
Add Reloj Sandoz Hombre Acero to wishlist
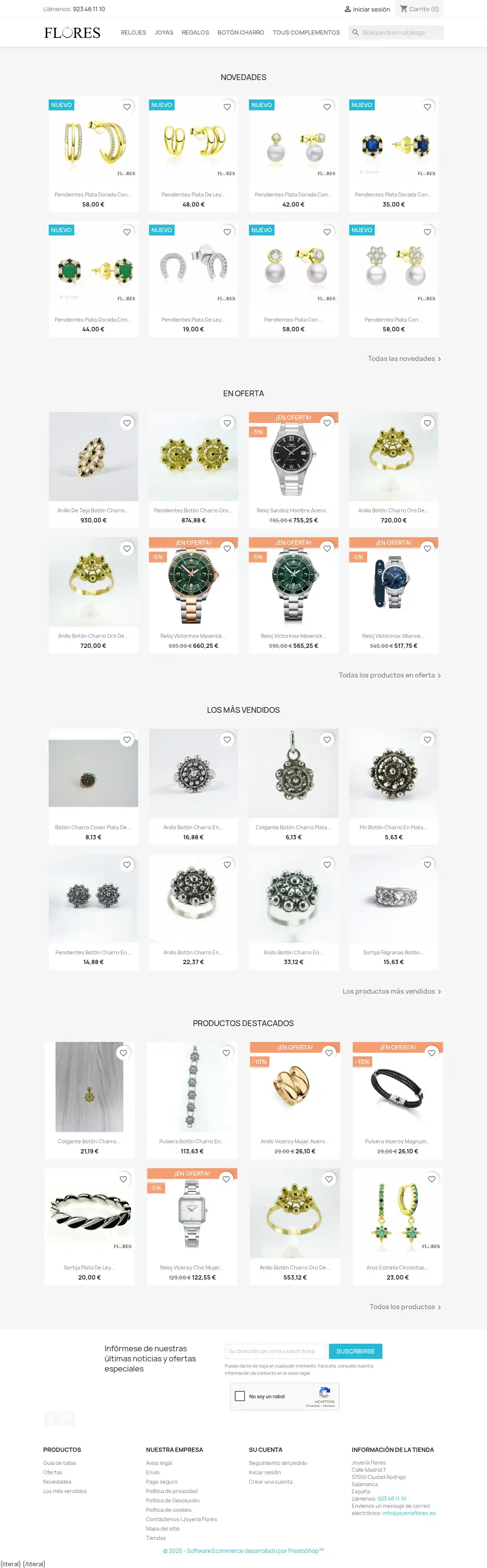pos(328,423)
